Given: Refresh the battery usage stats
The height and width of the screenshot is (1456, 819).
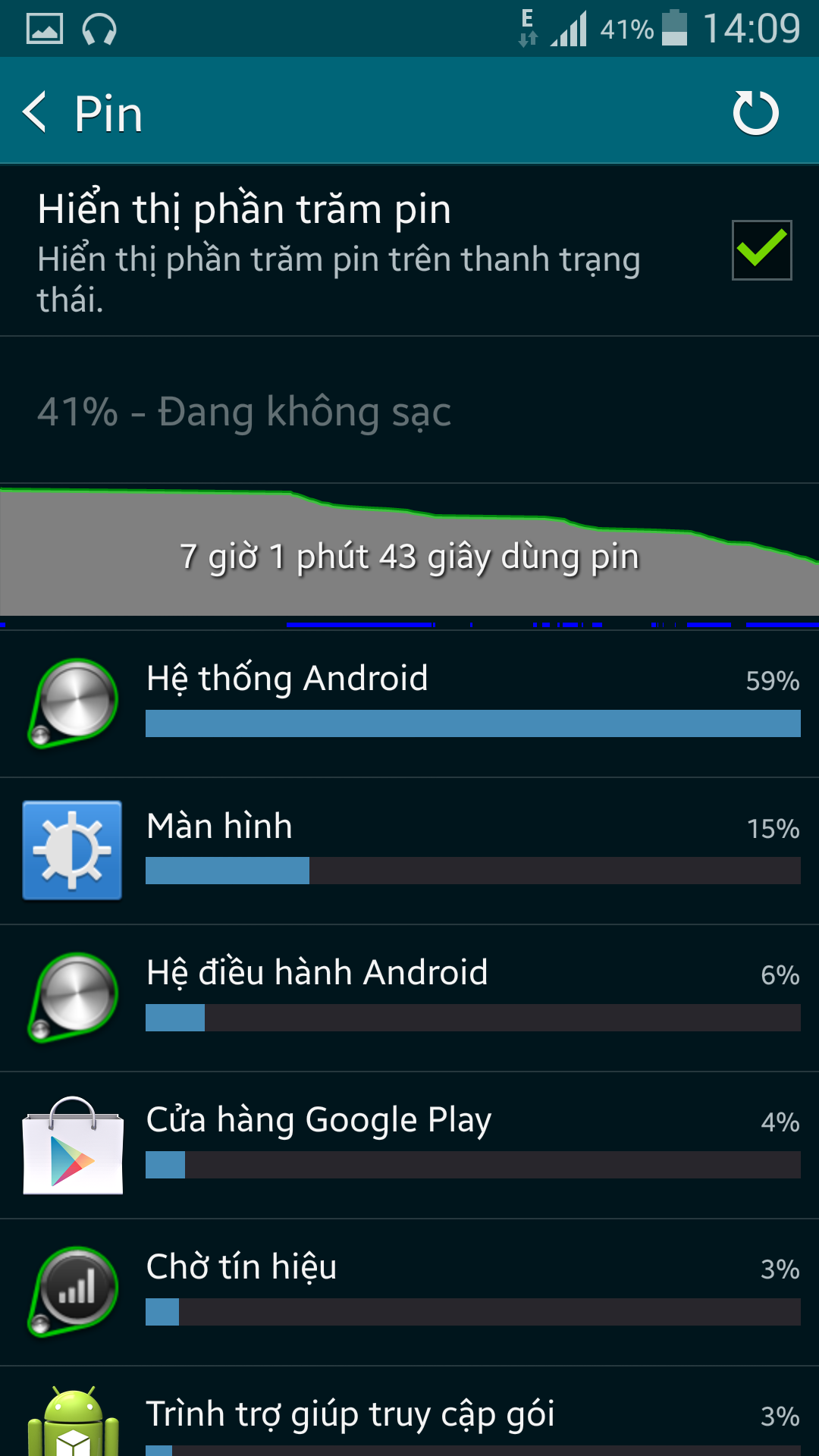Looking at the screenshot, I should (755, 113).
